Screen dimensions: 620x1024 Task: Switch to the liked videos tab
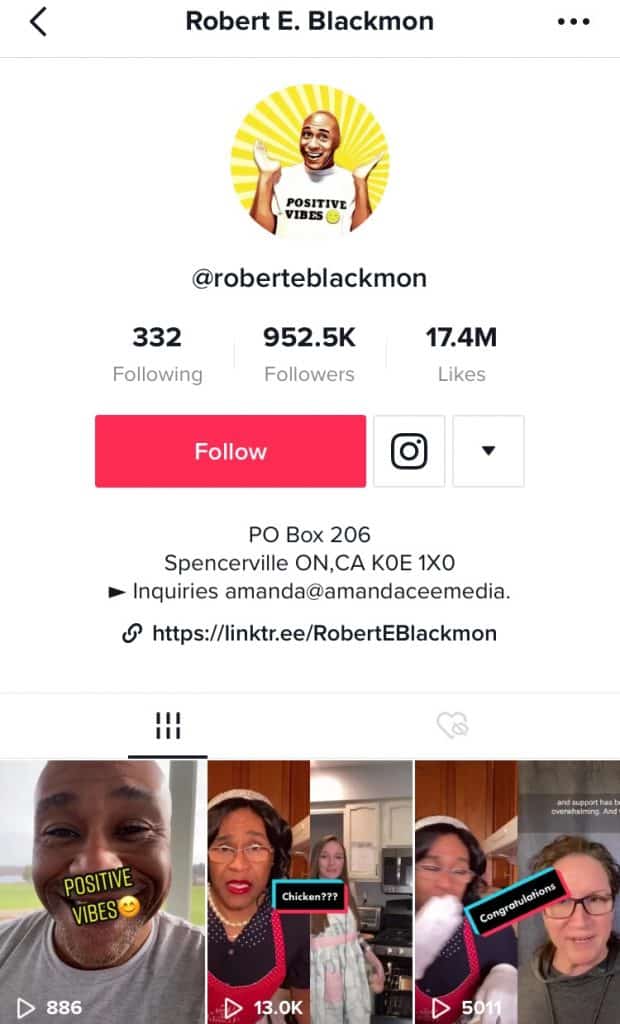coord(453,727)
